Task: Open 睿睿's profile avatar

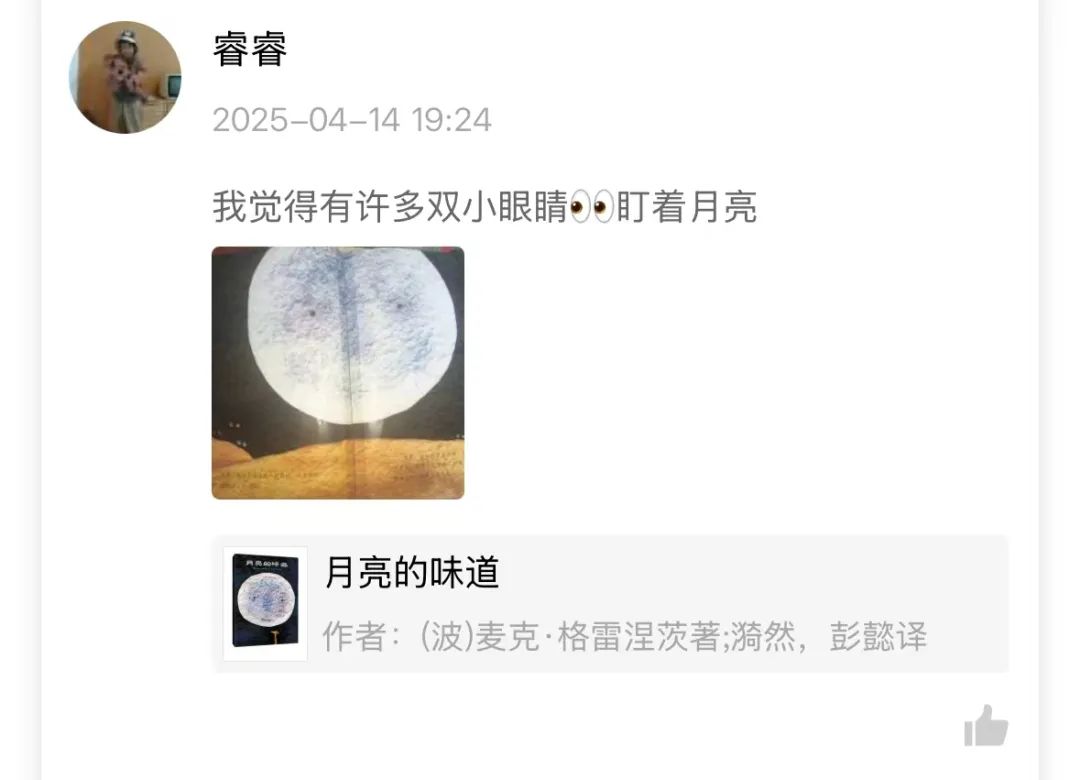Action: tap(125, 78)
